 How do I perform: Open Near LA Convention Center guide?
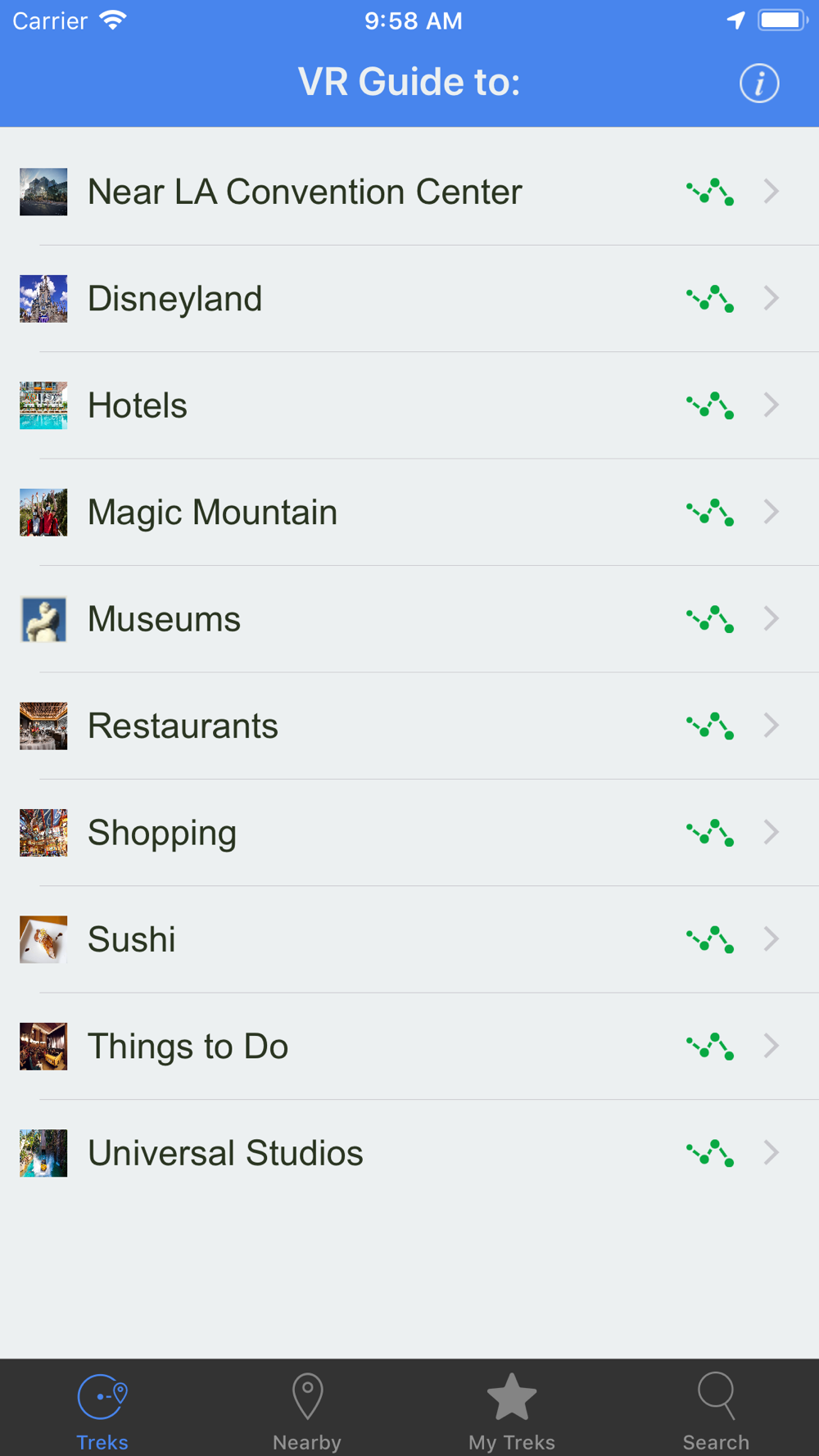(409, 192)
